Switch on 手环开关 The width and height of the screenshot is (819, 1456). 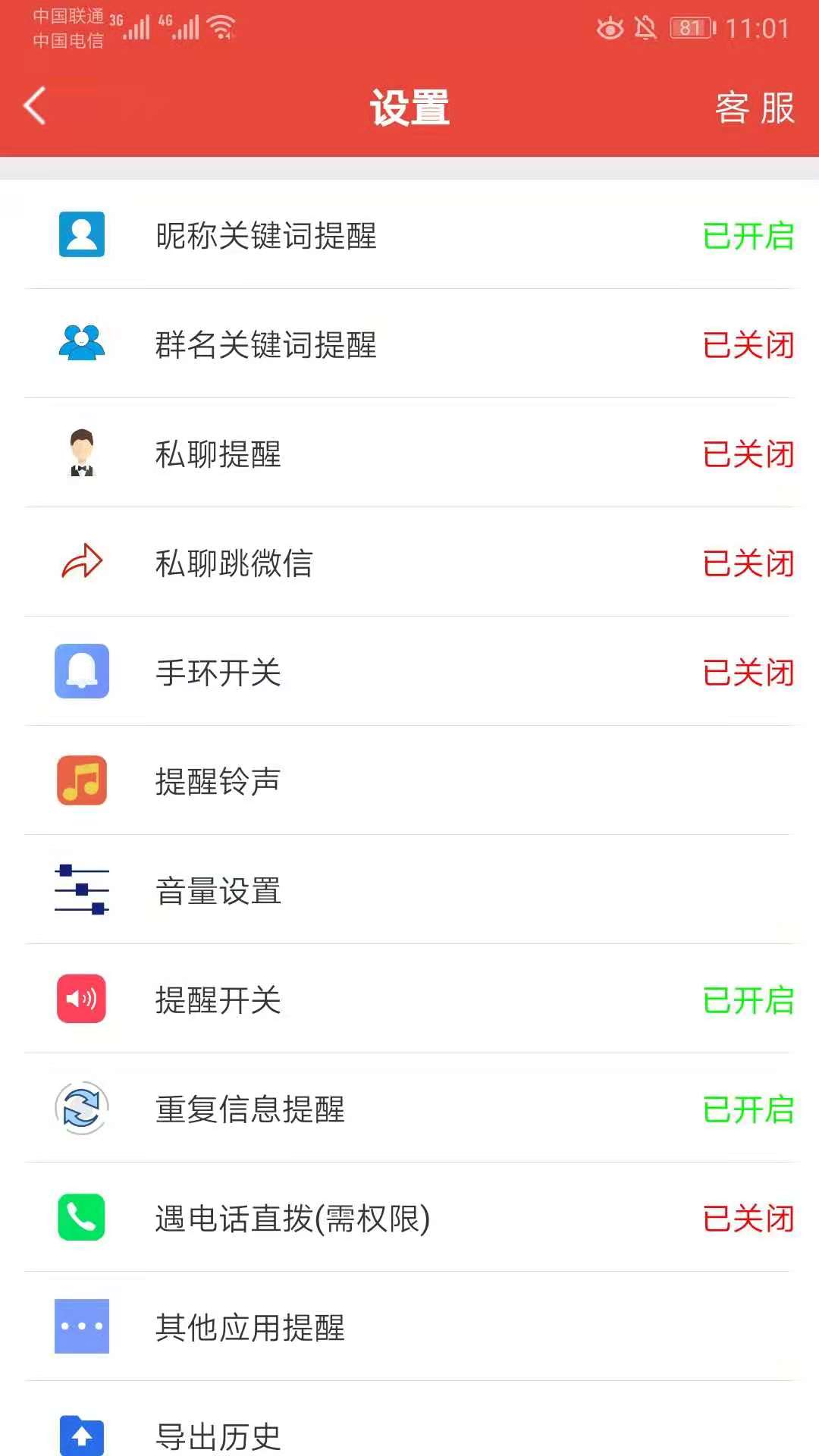coord(748,673)
